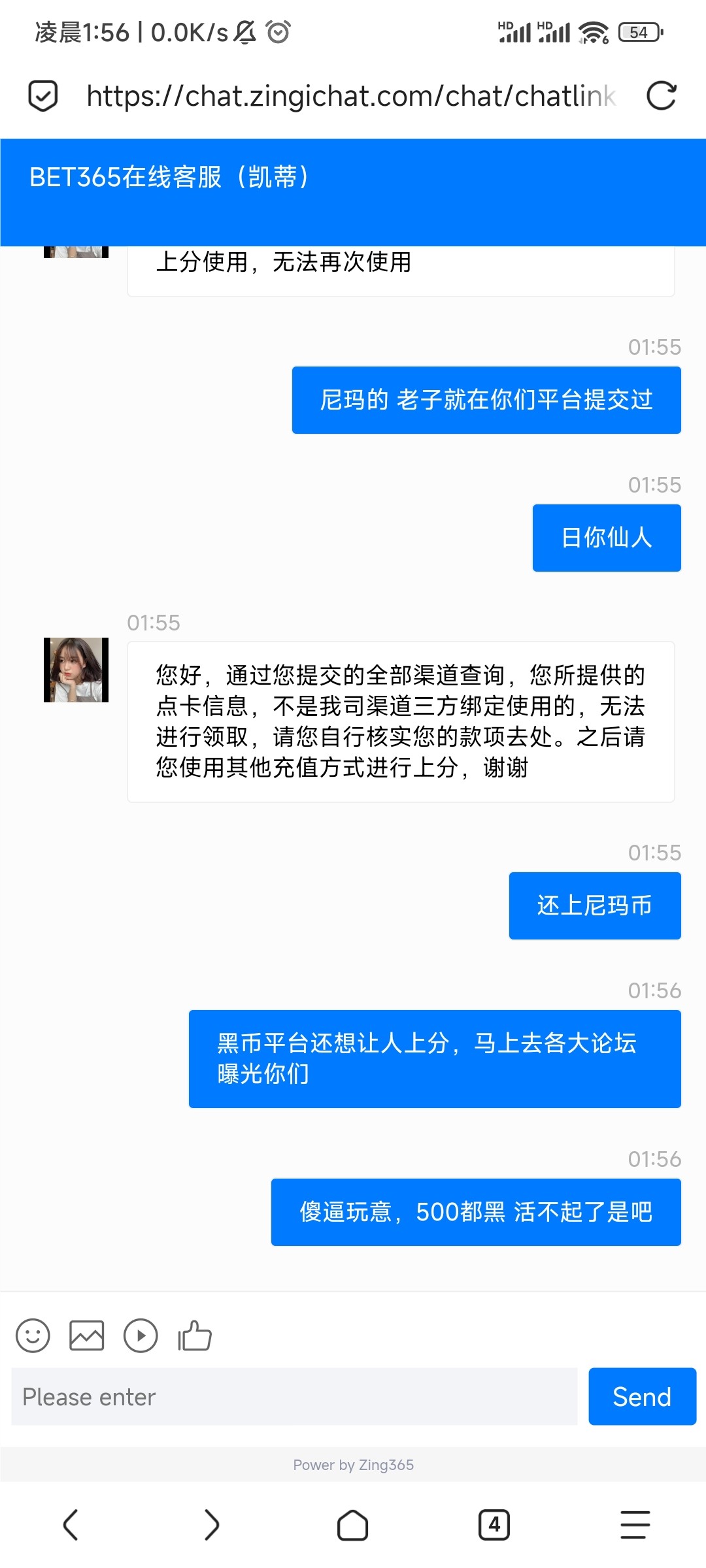Screen dimensions: 706x1568
Task: Tap the Power by Zing365 text
Action: point(352,1465)
